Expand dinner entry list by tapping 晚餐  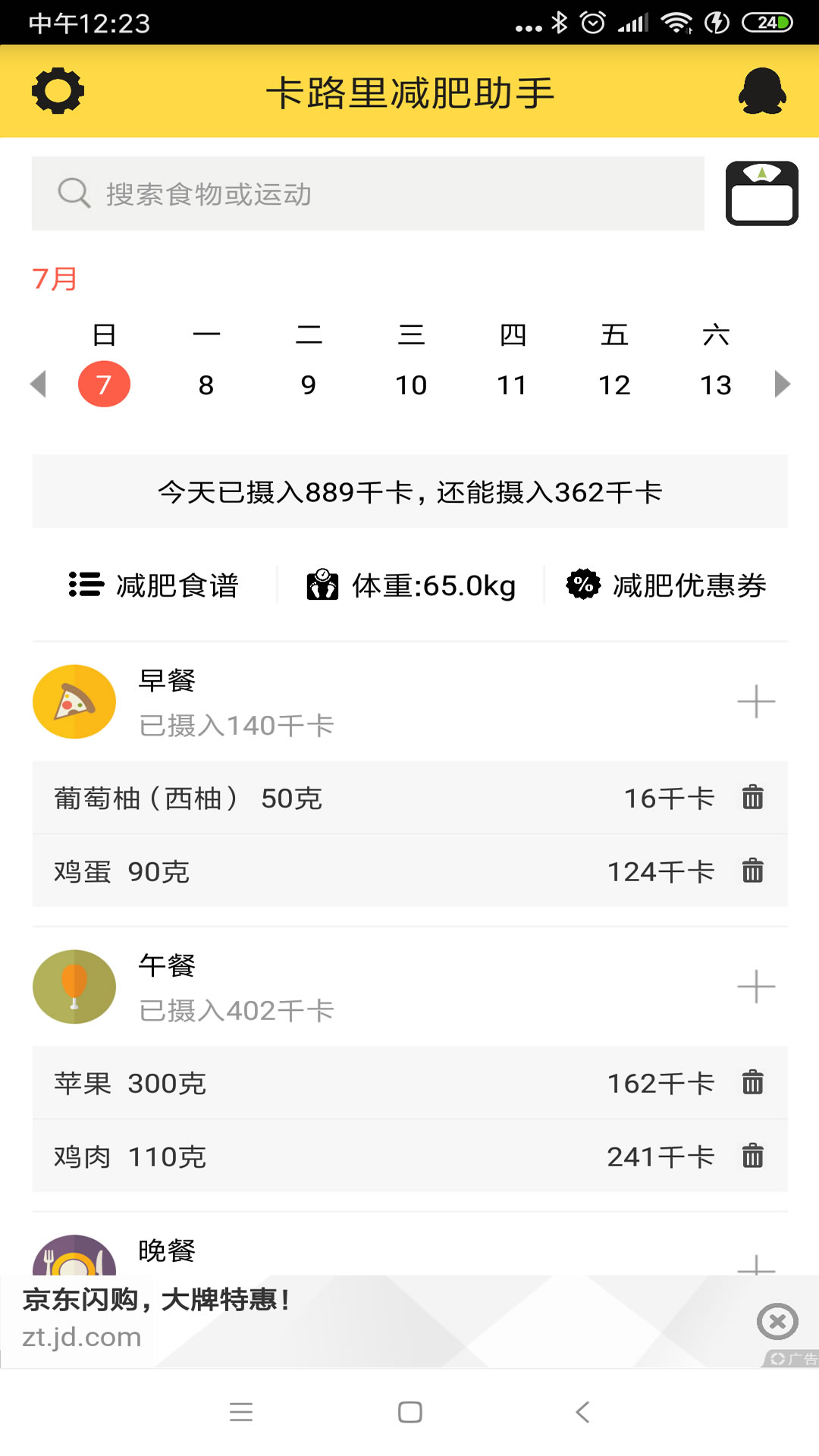(165, 1251)
